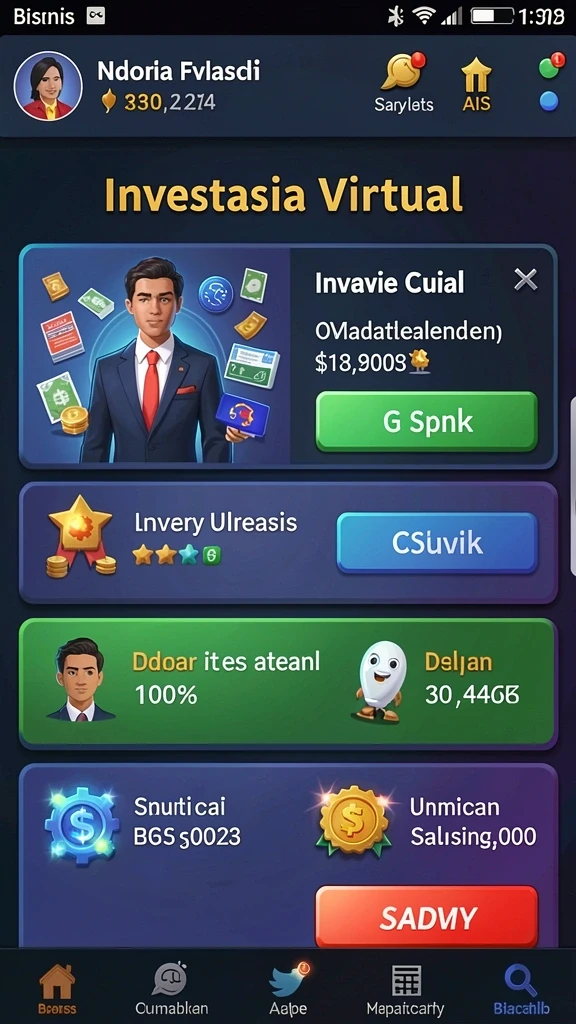Switch to the Cumabkan tab
576x1024 pixels.
(x=171, y=989)
